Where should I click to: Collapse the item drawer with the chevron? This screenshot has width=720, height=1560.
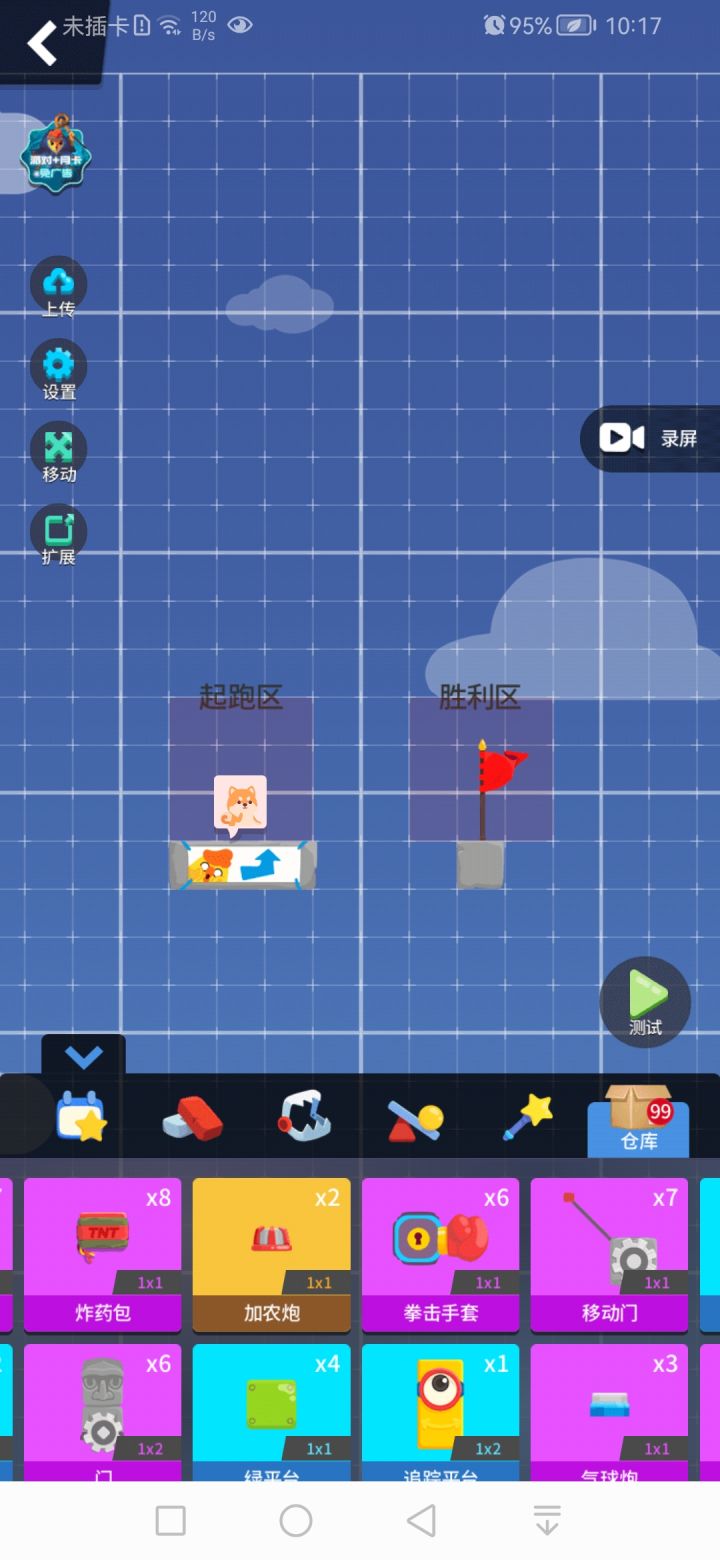point(83,1055)
